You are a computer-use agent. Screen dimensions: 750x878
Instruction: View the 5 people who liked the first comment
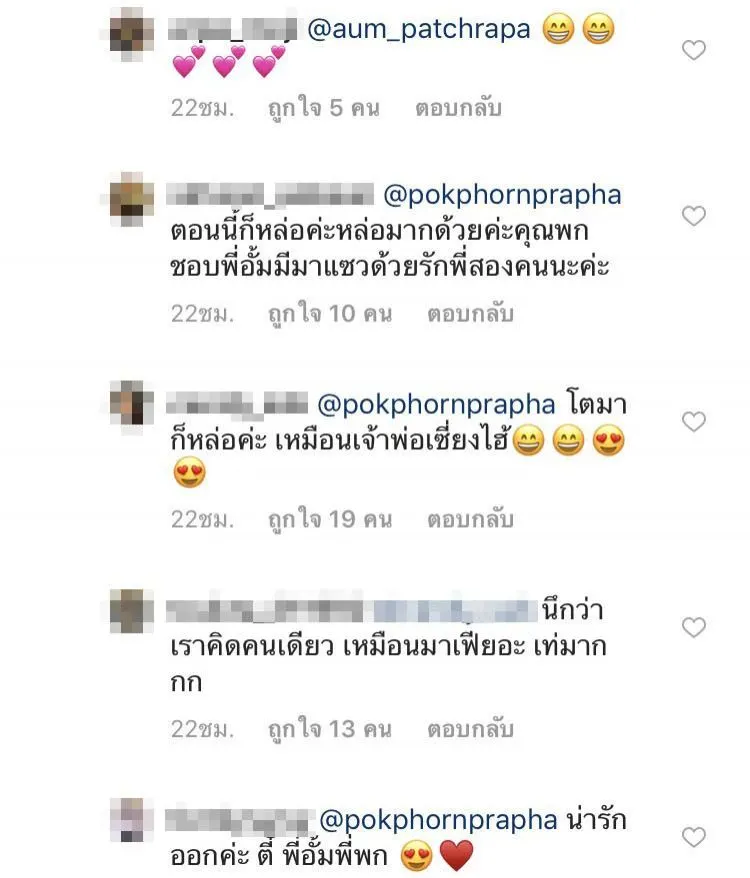[323, 109]
